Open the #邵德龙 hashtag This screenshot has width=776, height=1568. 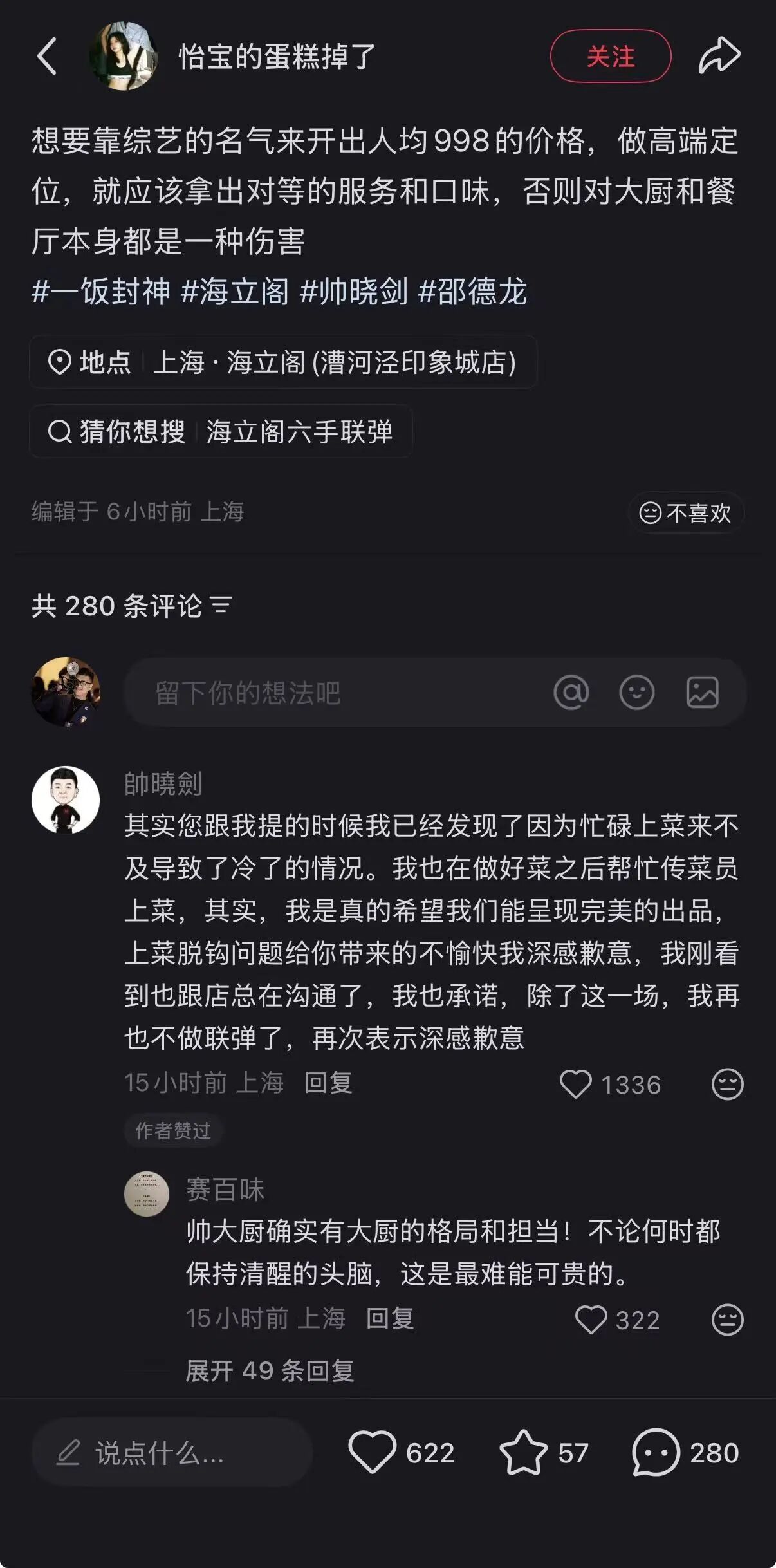point(473,292)
